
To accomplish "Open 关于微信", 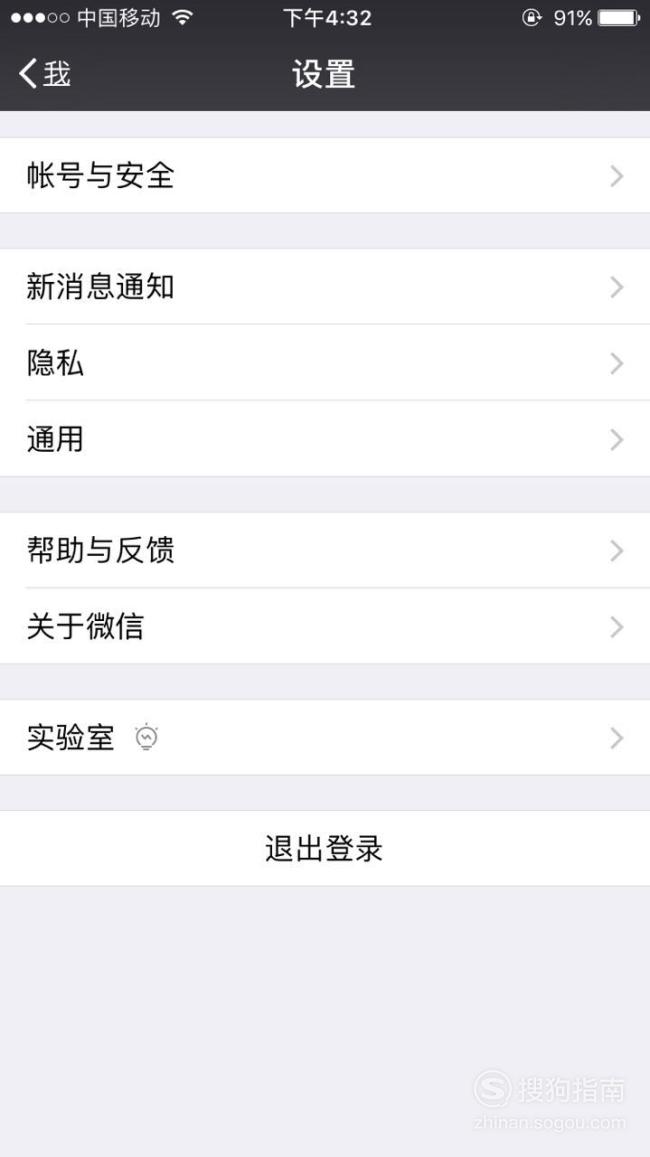I will pyautogui.click(x=325, y=626).
